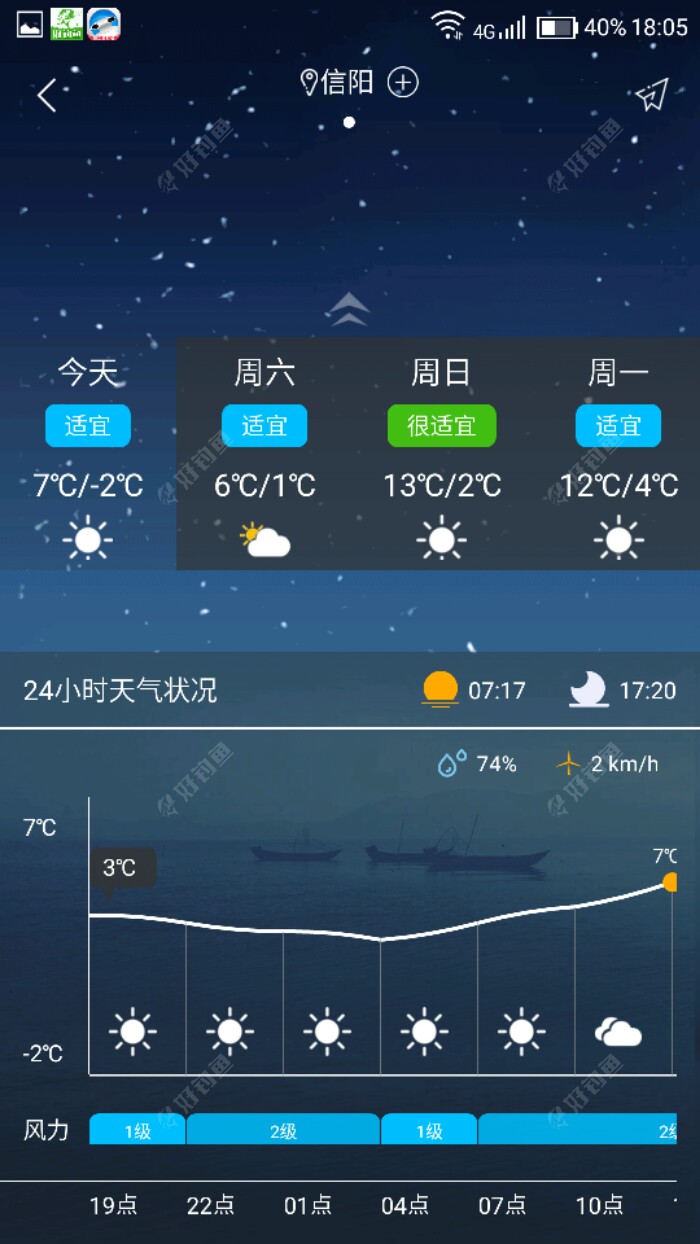The width and height of the screenshot is (700, 1244).
Task: Open the 周一 forecast card
Action: (618, 455)
